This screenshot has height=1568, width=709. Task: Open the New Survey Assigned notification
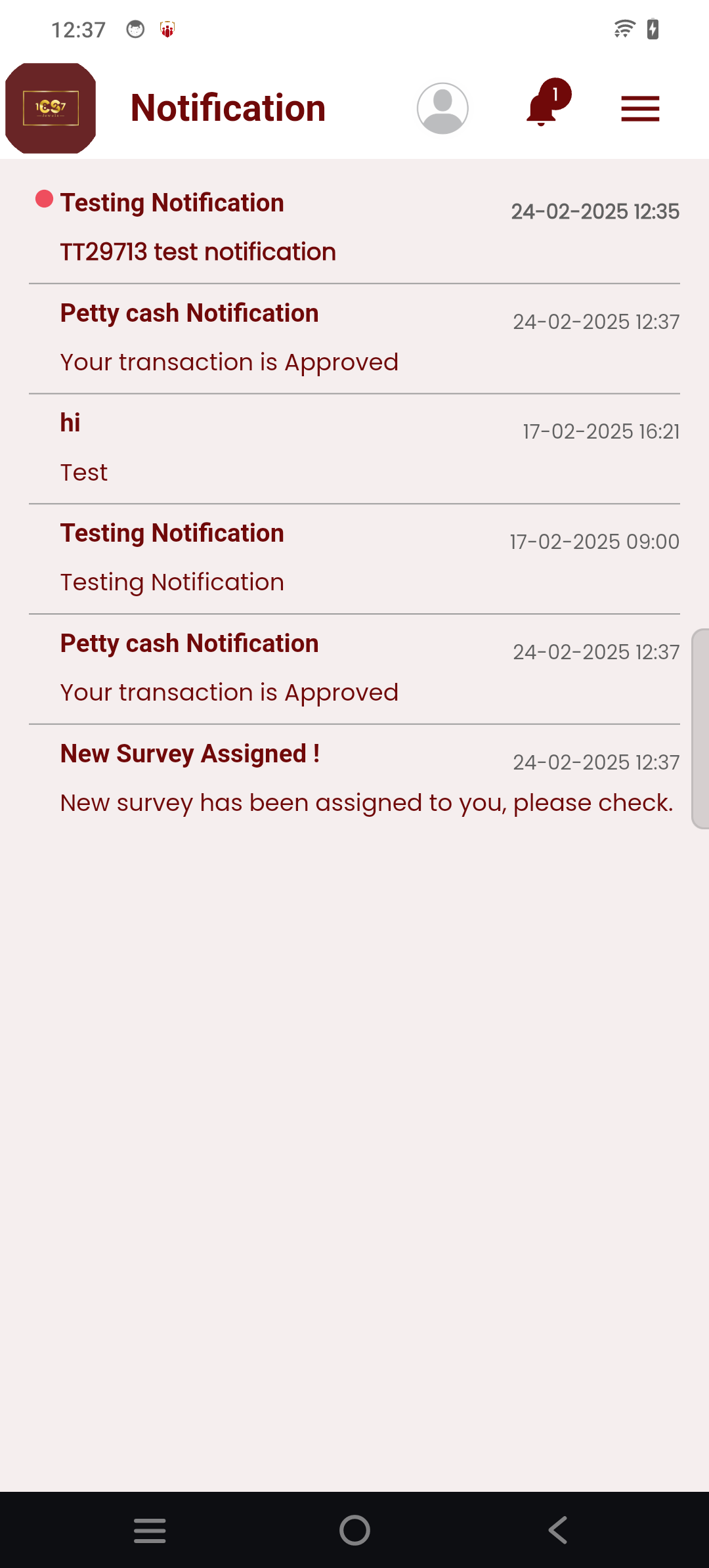coord(354,779)
